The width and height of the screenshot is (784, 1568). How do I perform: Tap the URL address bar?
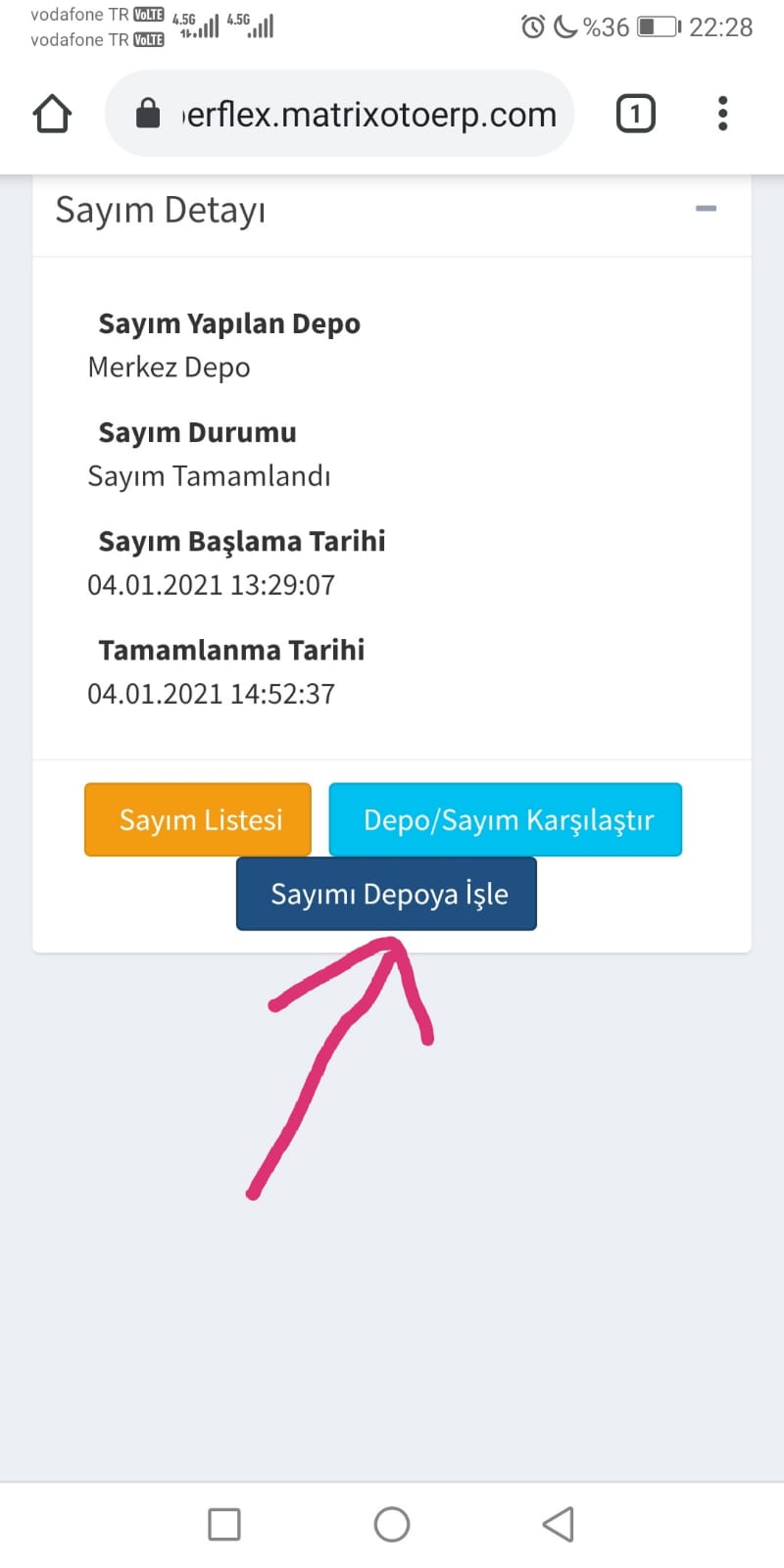(x=363, y=115)
